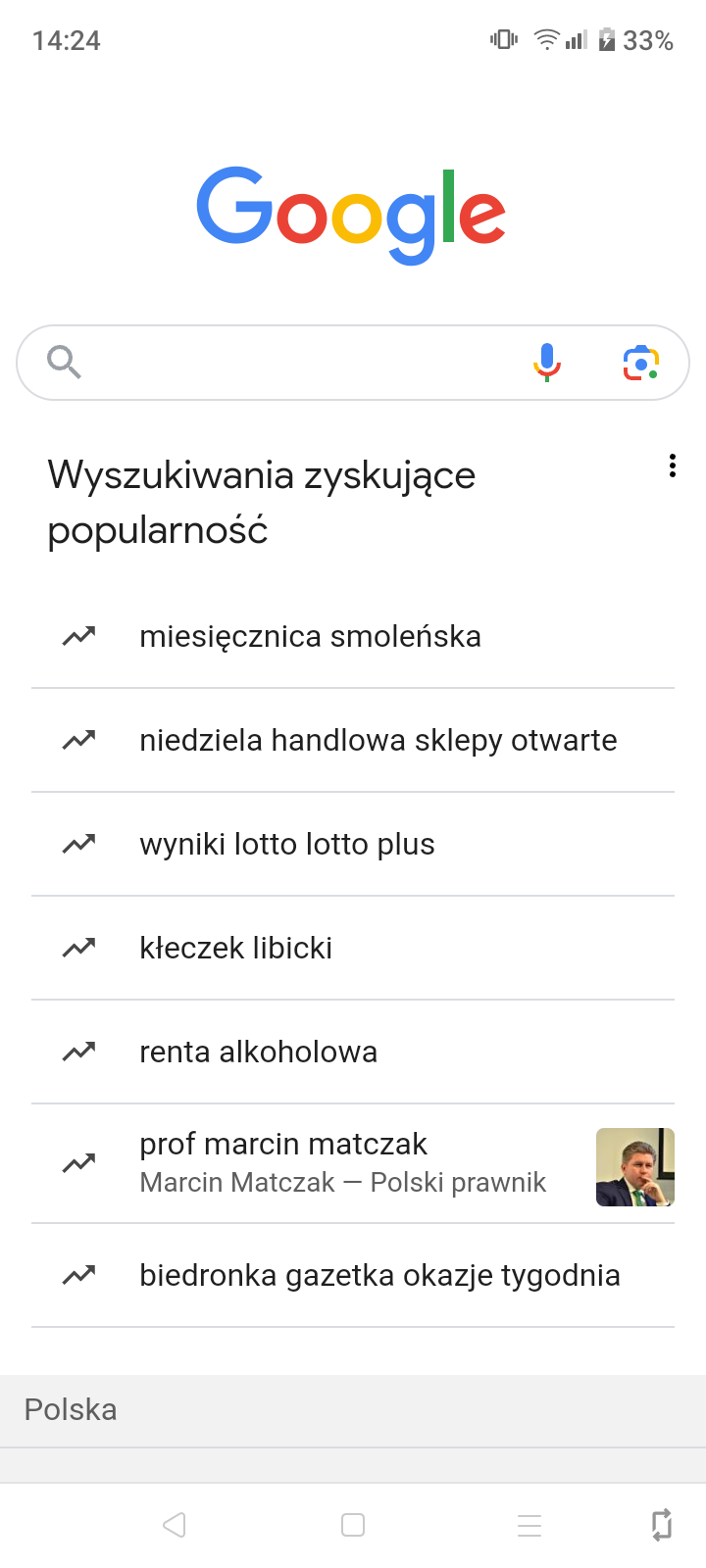Search for "miesięcznica smoleńska"
This screenshot has width=706, height=1568.
pyautogui.click(x=310, y=637)
